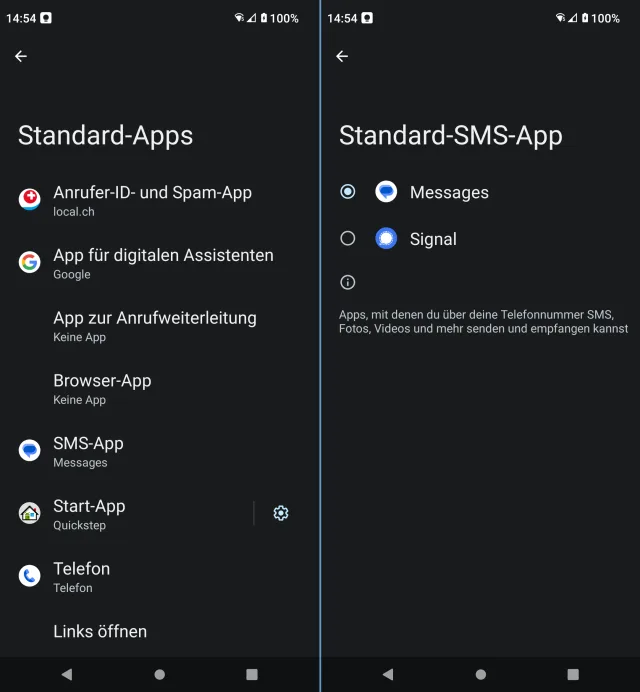Open App für digitalen Assistenten
640x692 pixels.
tap(162, 263)
